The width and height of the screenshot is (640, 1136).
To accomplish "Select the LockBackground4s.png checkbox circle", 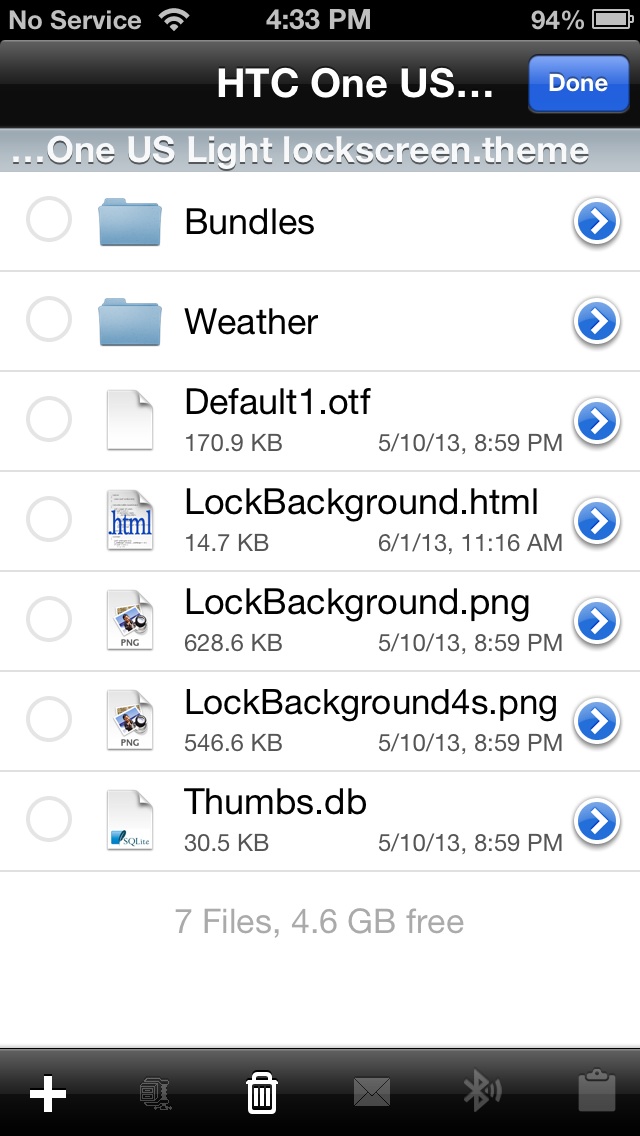I will pyautogui.click(x=49, y=719).
